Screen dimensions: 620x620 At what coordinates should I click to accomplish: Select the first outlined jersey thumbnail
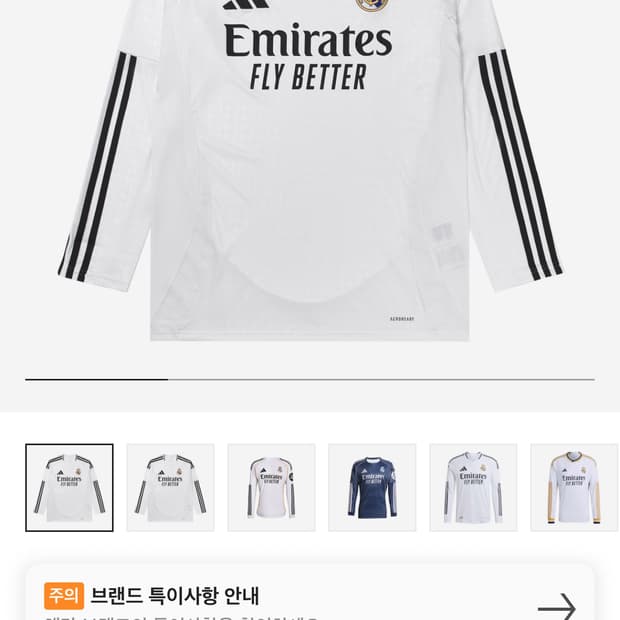69,488
